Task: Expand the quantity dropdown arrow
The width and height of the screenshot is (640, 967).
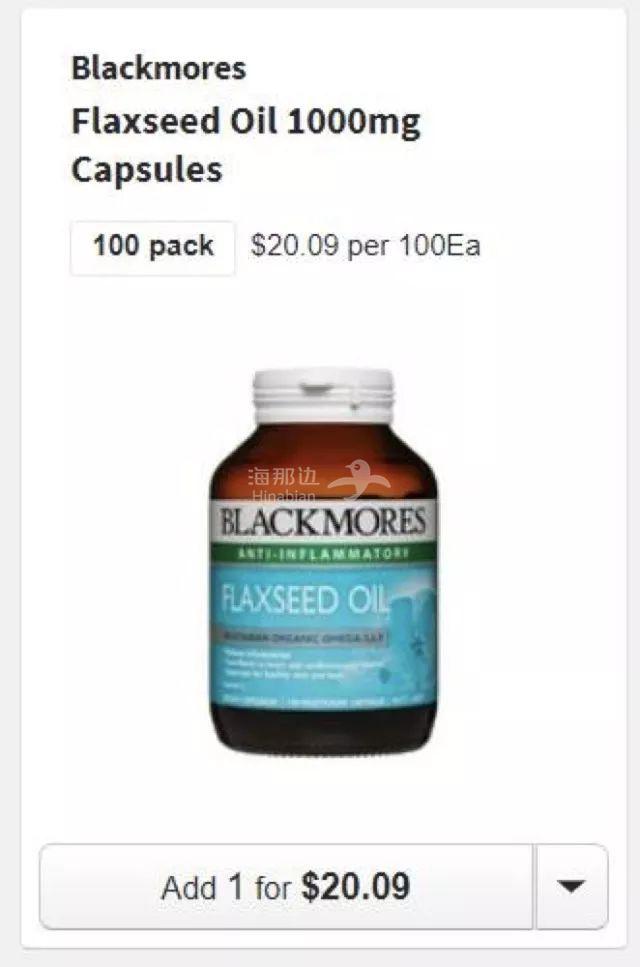Action: tap(571, 887)
